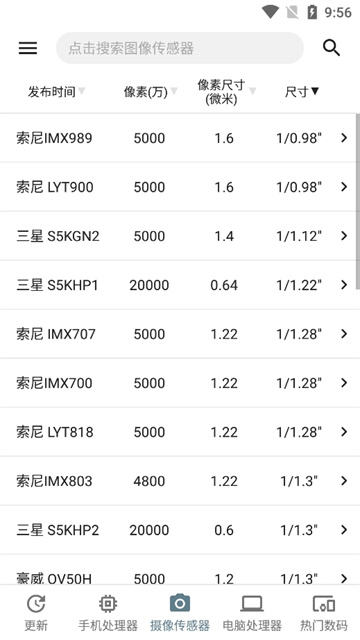View 三星 S5KGN2 sensor details
The image size is (360, 640).
pyautogui.click(x=180, y=236)
